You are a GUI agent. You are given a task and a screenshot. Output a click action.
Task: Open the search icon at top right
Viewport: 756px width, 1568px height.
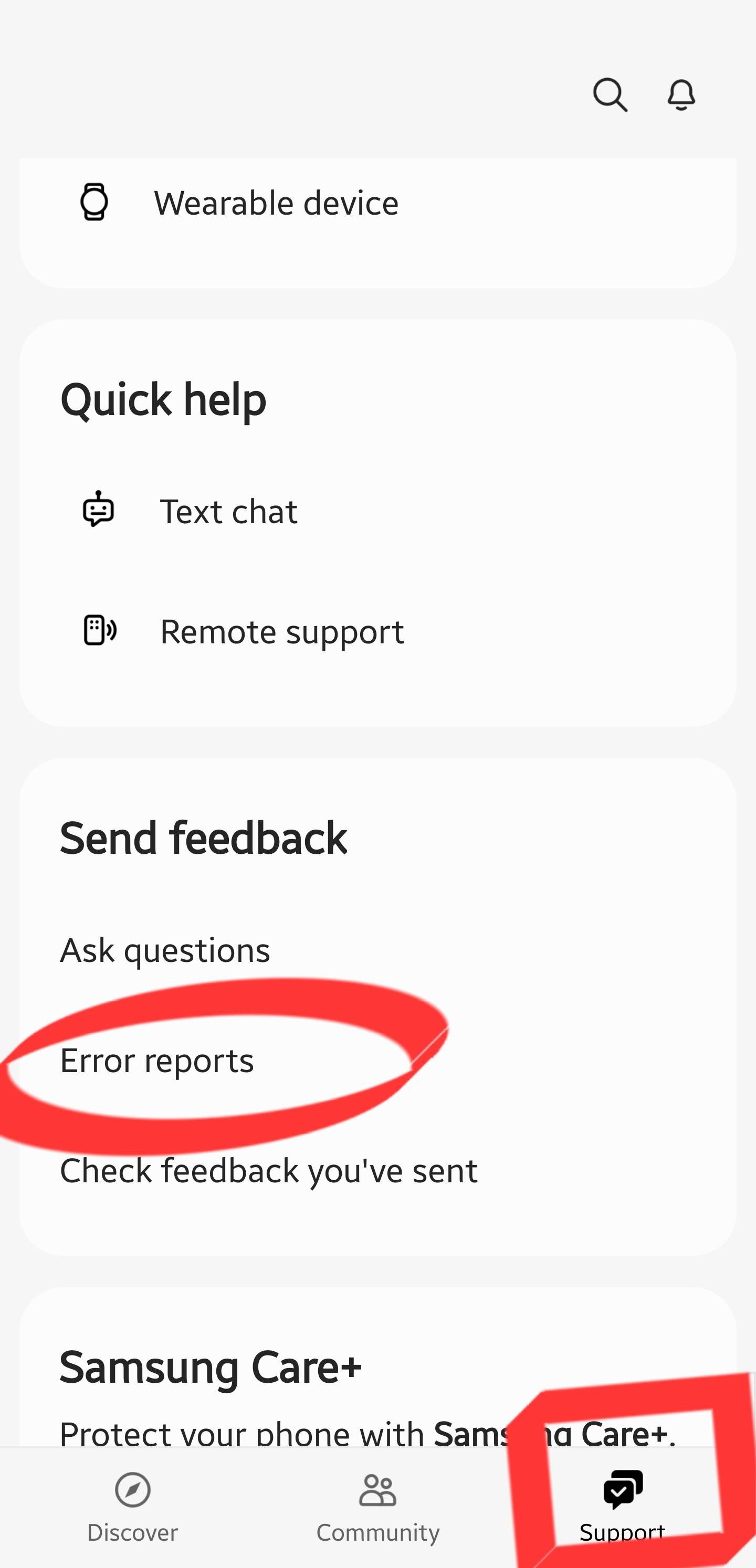click(x=610, y=95)
